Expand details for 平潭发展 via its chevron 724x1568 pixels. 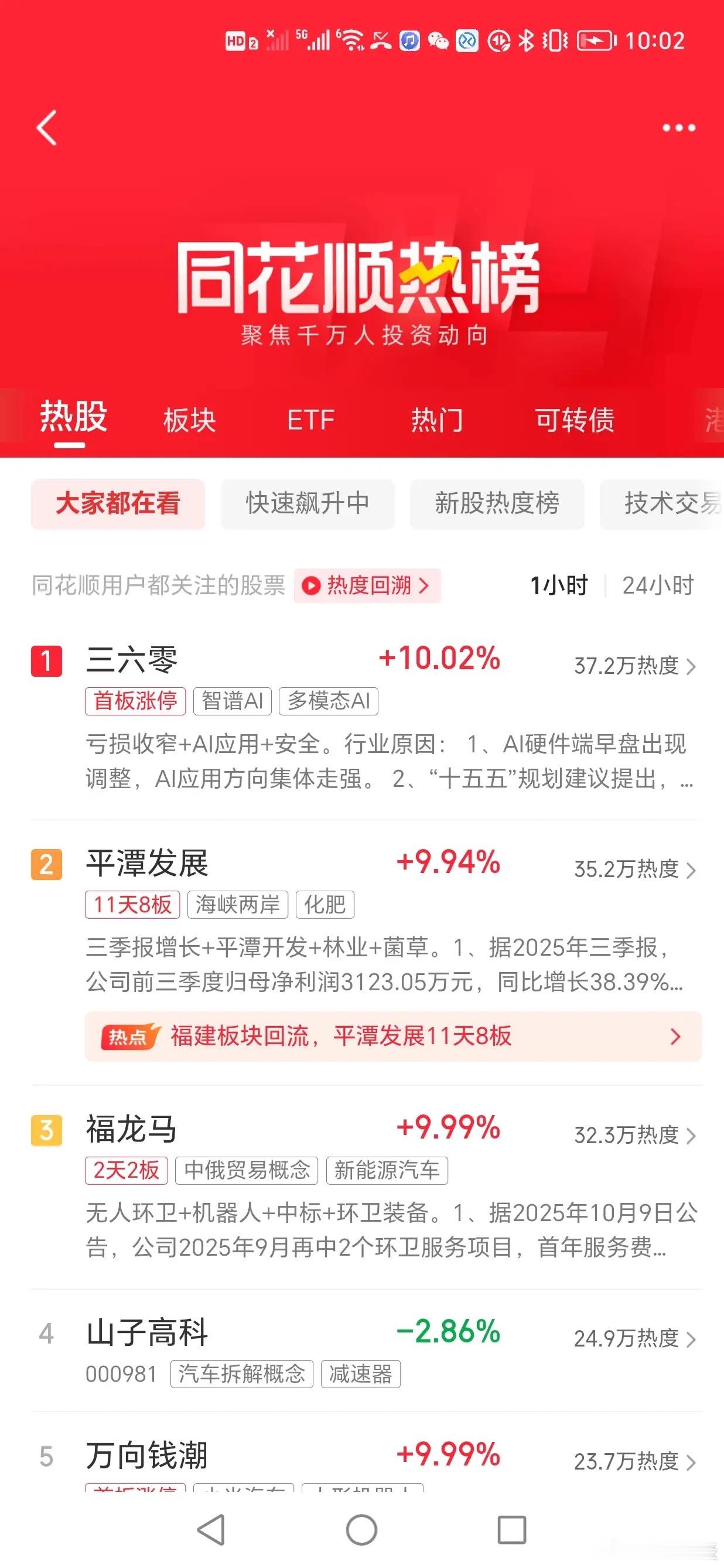(x=691, y=871)
